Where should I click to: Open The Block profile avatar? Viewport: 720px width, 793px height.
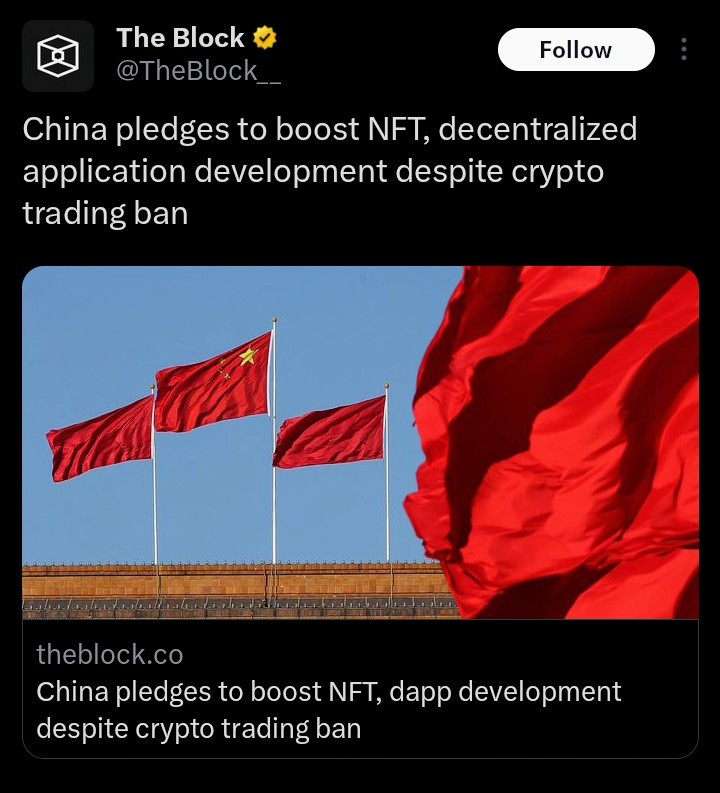[59, 56]
